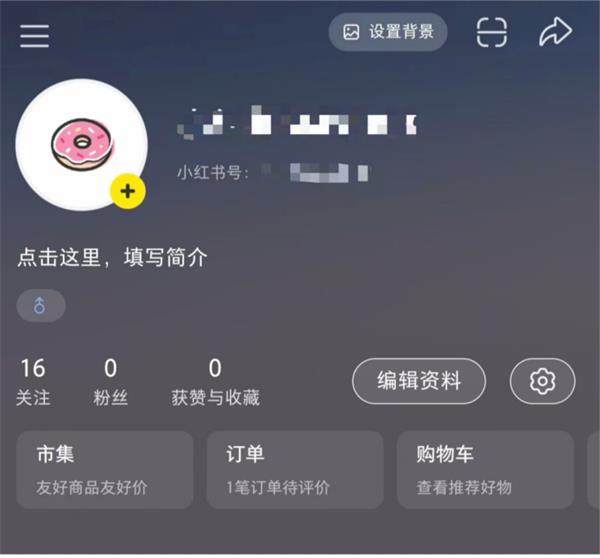Screen dimensions: 600x558
Task: Go to the 购物车 card
Action: click(x=485, y=469)
